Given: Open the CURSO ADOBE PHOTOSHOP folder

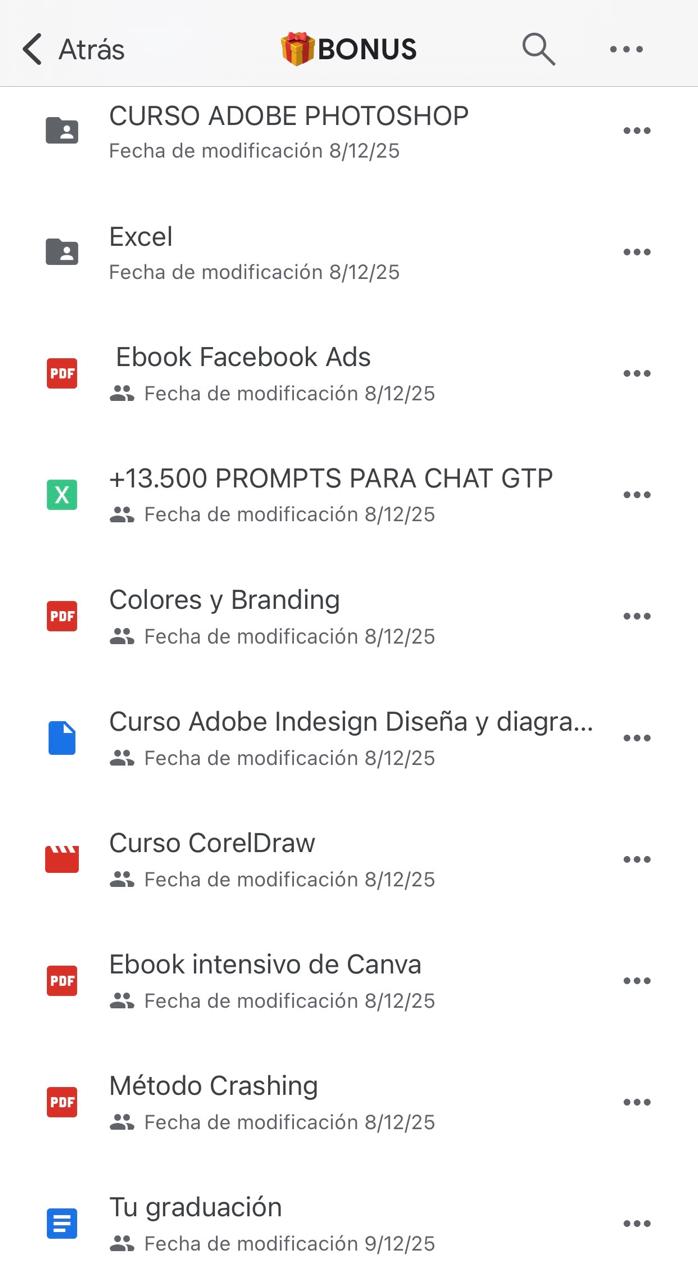Looking at the screenshot, I should coord(288,131).
